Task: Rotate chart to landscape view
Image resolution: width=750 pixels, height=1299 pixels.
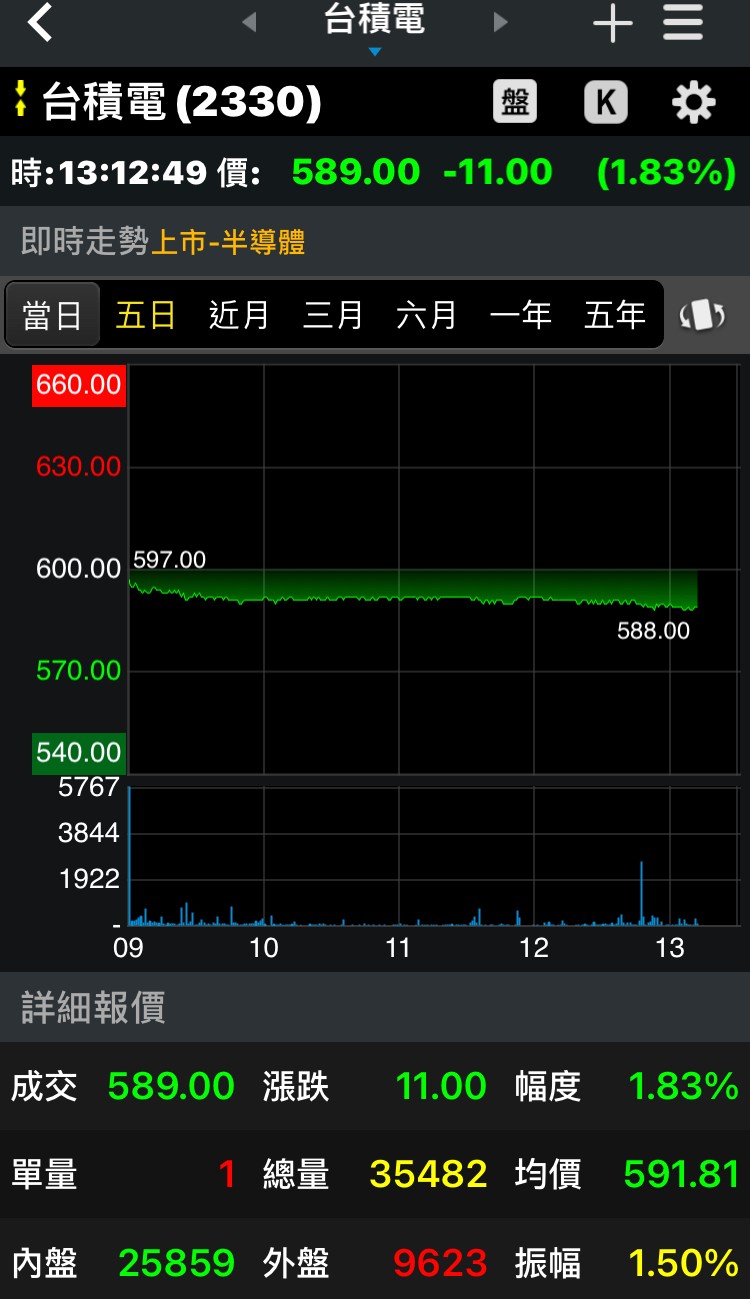Action: tap(702, 316)
